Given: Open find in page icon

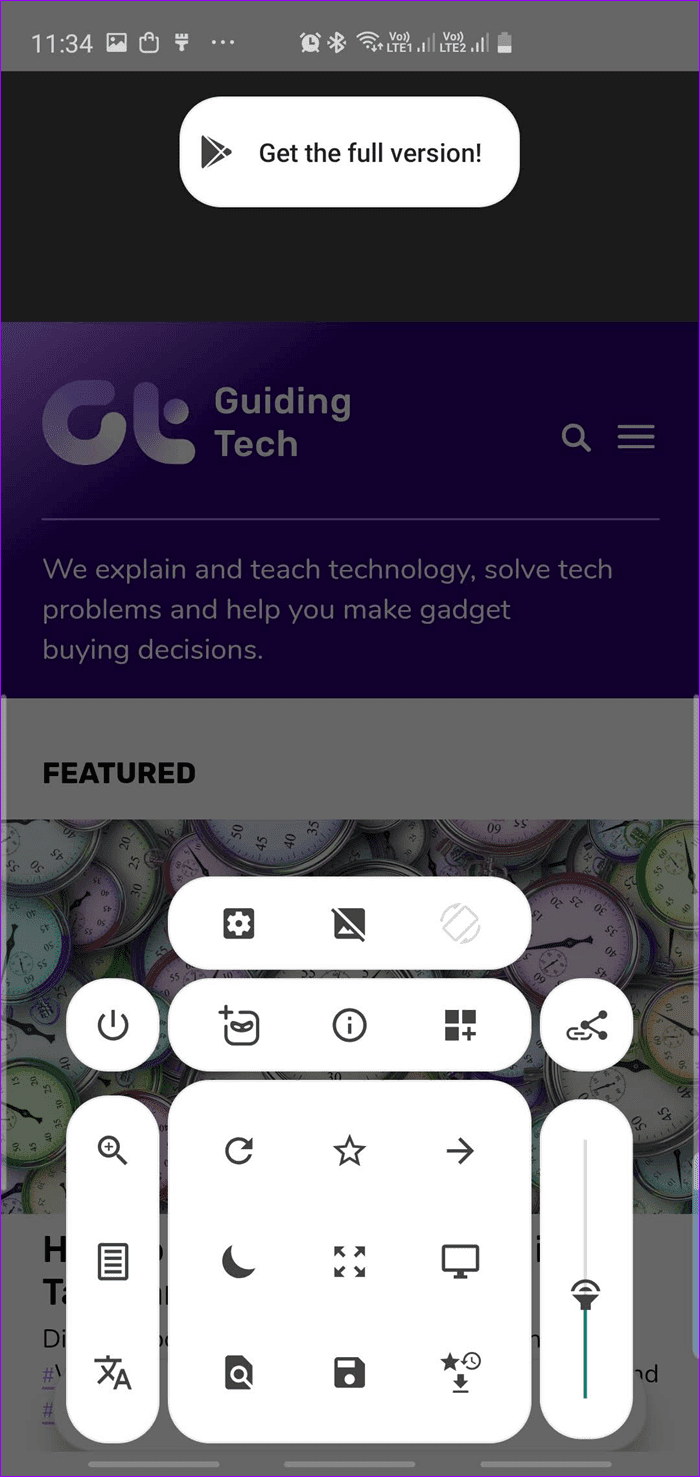Looking at the screenshot, I should [x=238, y=1372].
